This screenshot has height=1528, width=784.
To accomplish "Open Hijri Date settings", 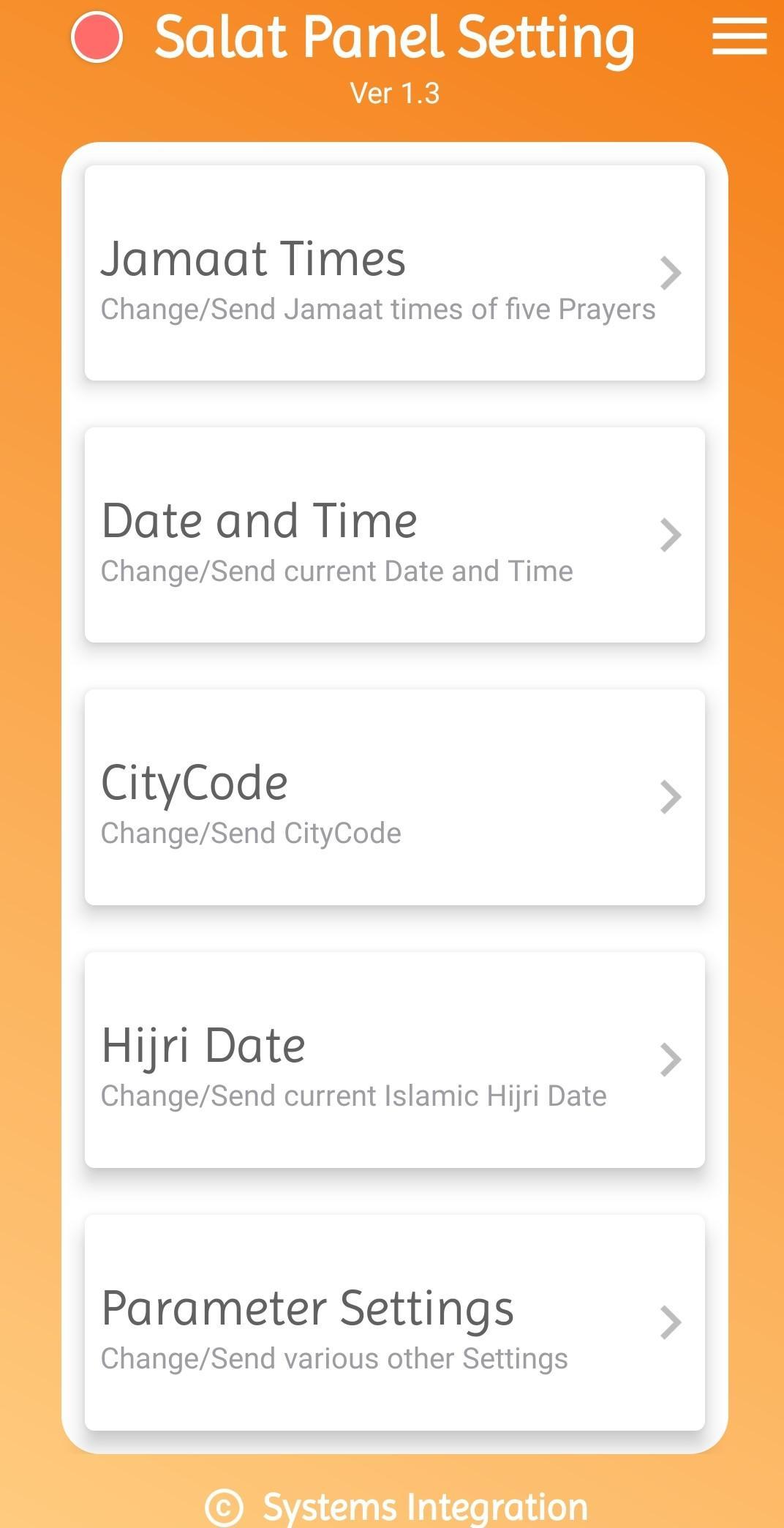I will point(395,1060).
